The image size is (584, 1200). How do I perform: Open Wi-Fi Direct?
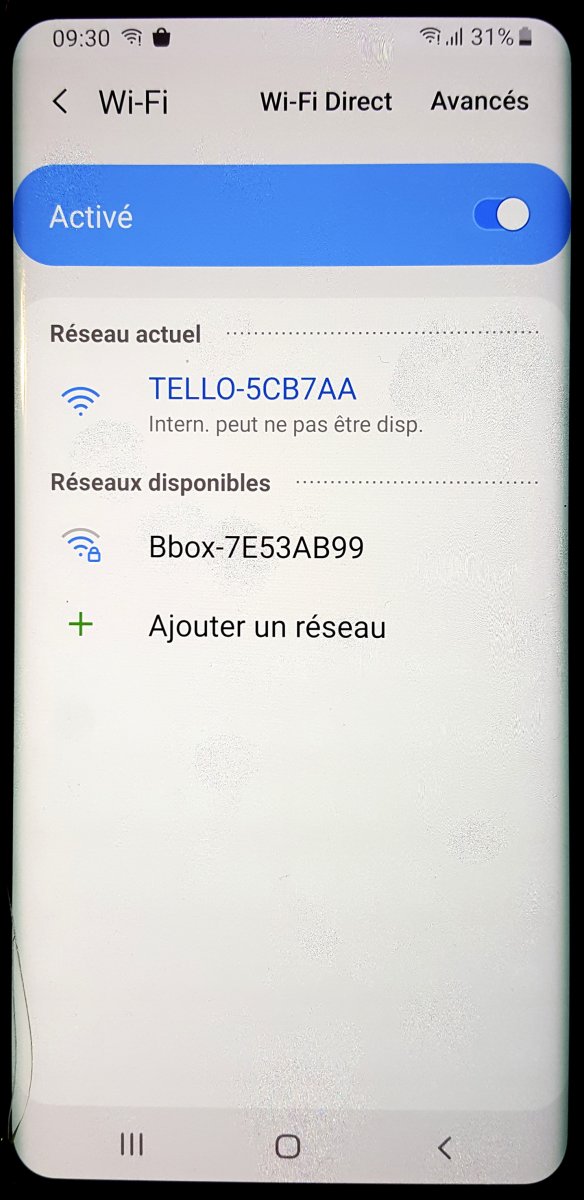[326, 101]
